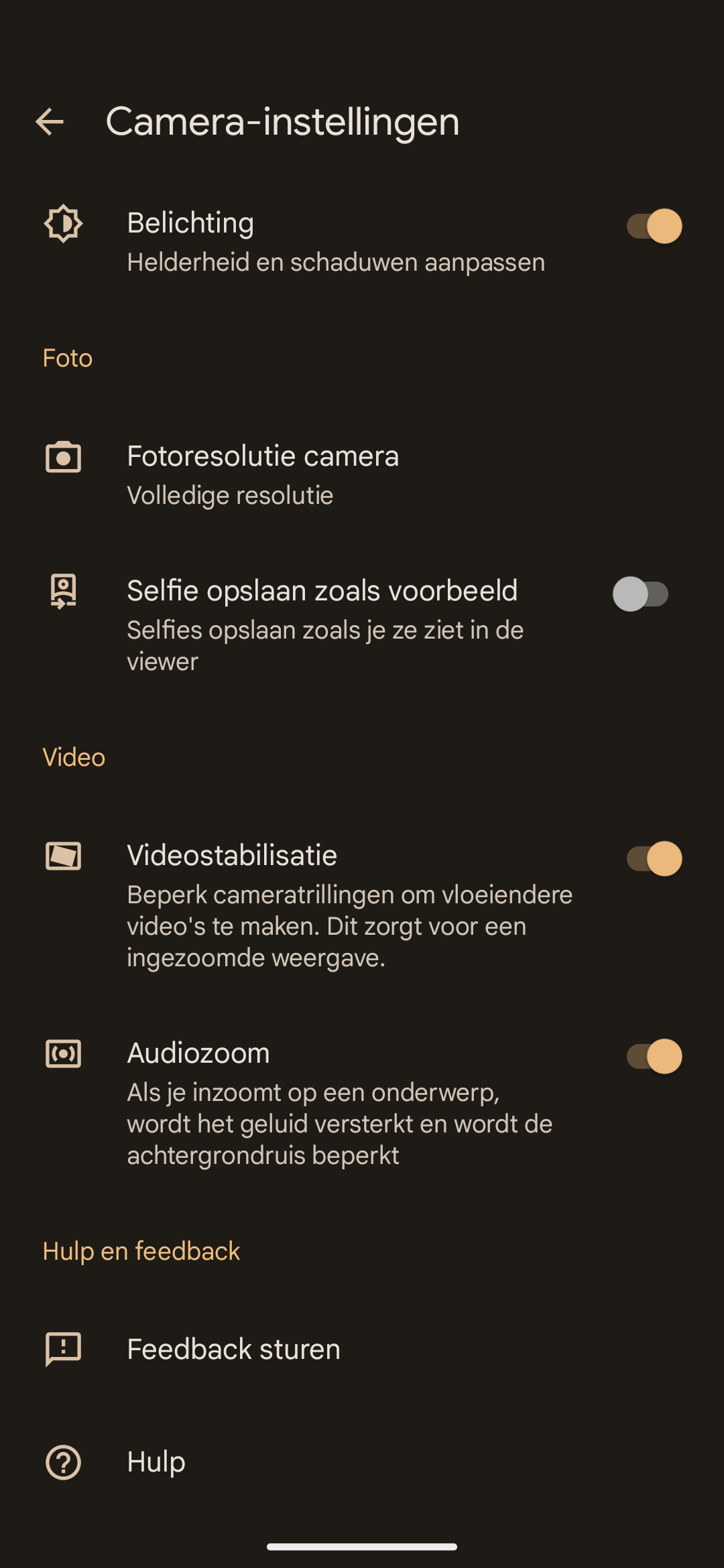
Task: Turn off the Belichting switch
Action: coord(654,226)
